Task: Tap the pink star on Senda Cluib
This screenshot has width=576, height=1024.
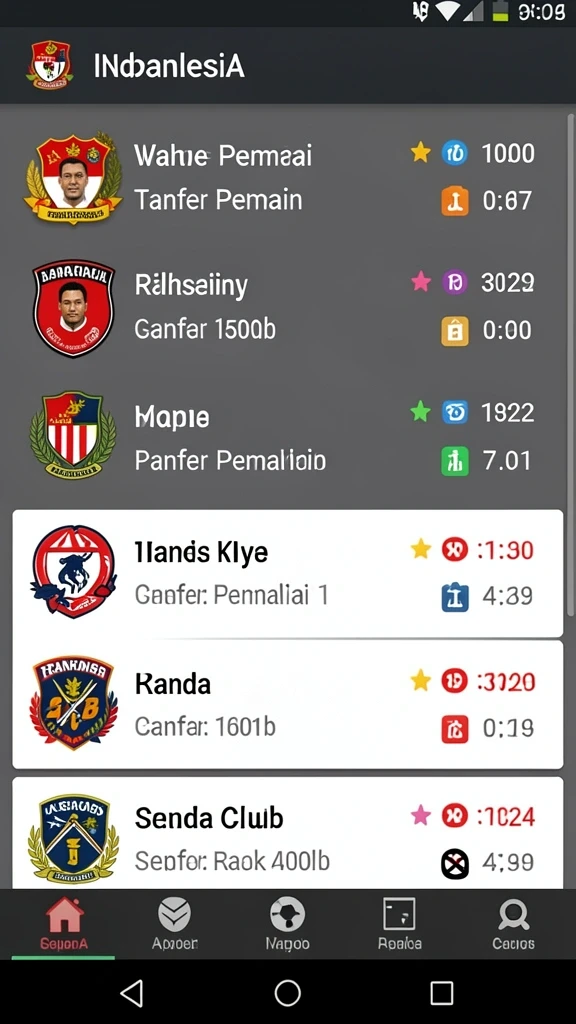Action: [421, 815]
